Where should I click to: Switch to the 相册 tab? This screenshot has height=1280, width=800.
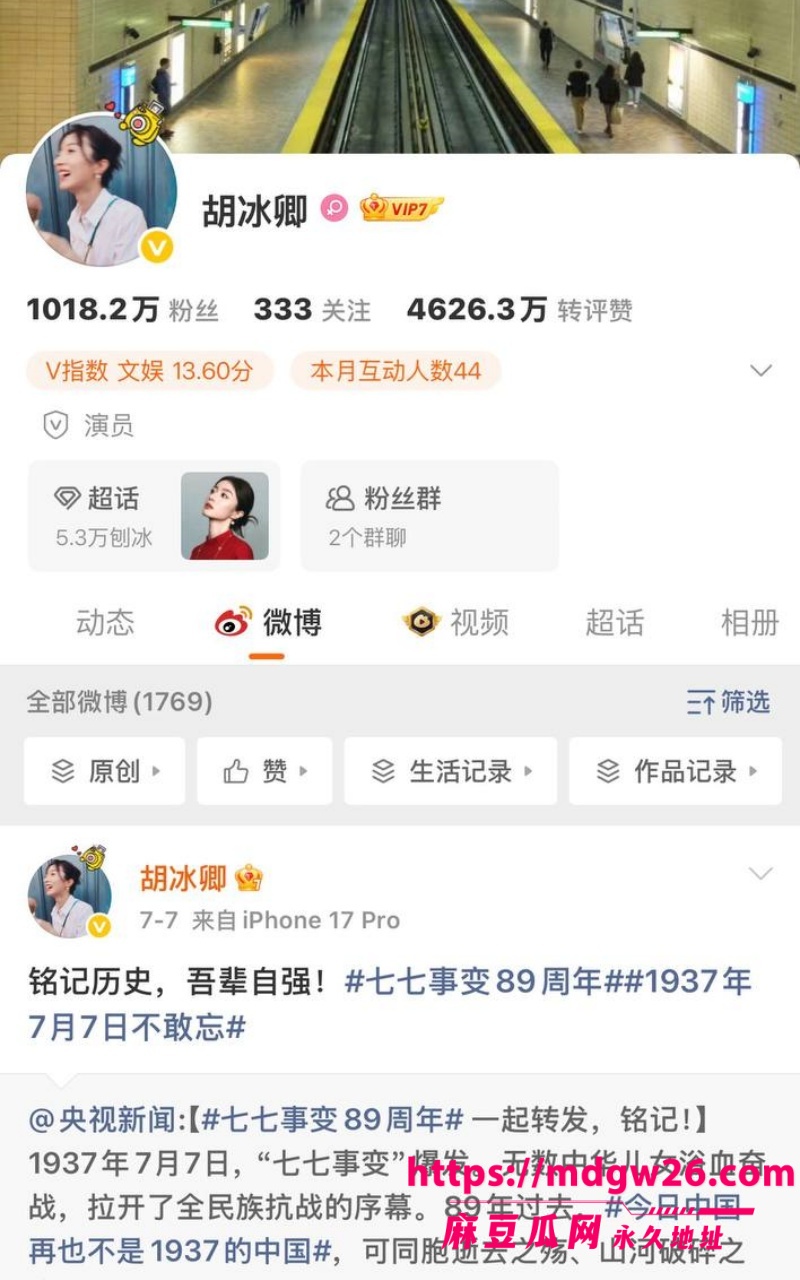749,623
